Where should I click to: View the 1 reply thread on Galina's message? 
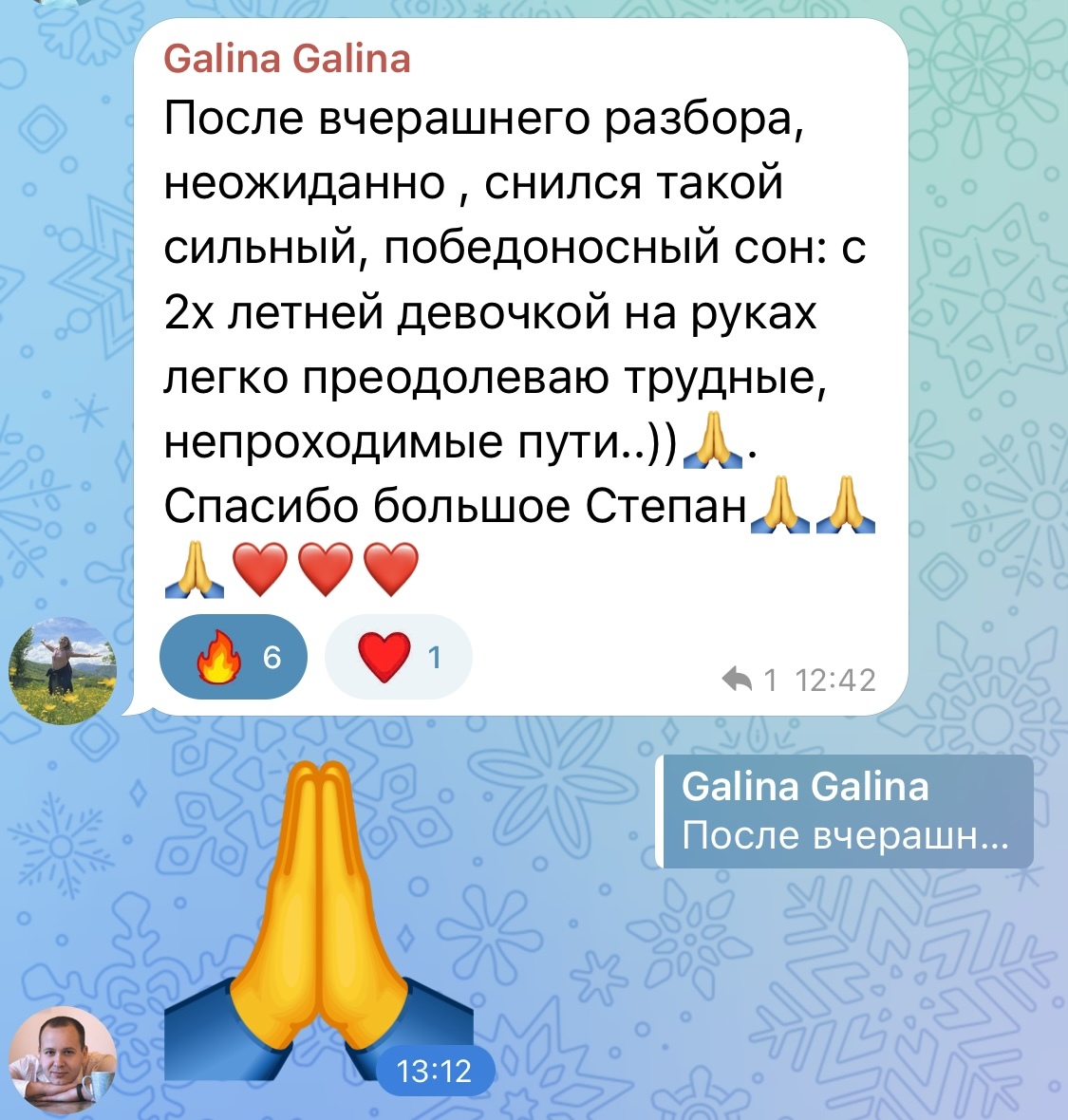[x=749, y=680]
